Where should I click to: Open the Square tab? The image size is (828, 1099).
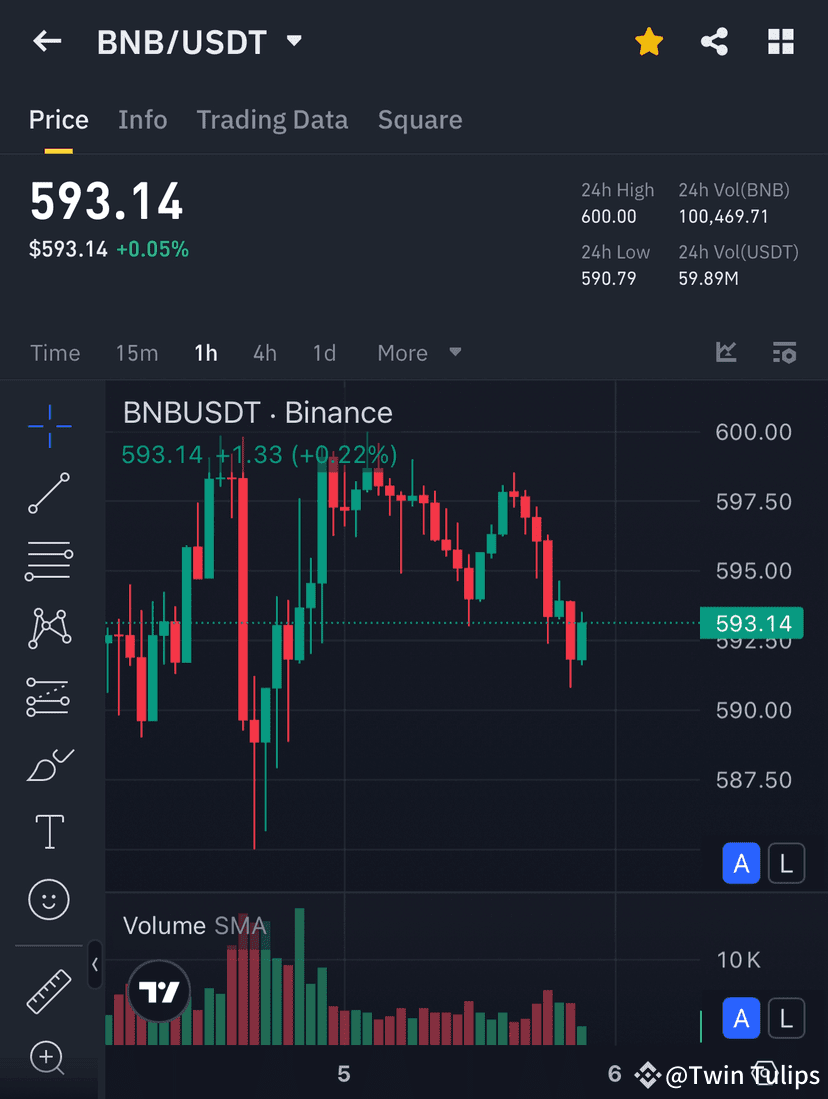pyautogui.click(x=420, y=119)
